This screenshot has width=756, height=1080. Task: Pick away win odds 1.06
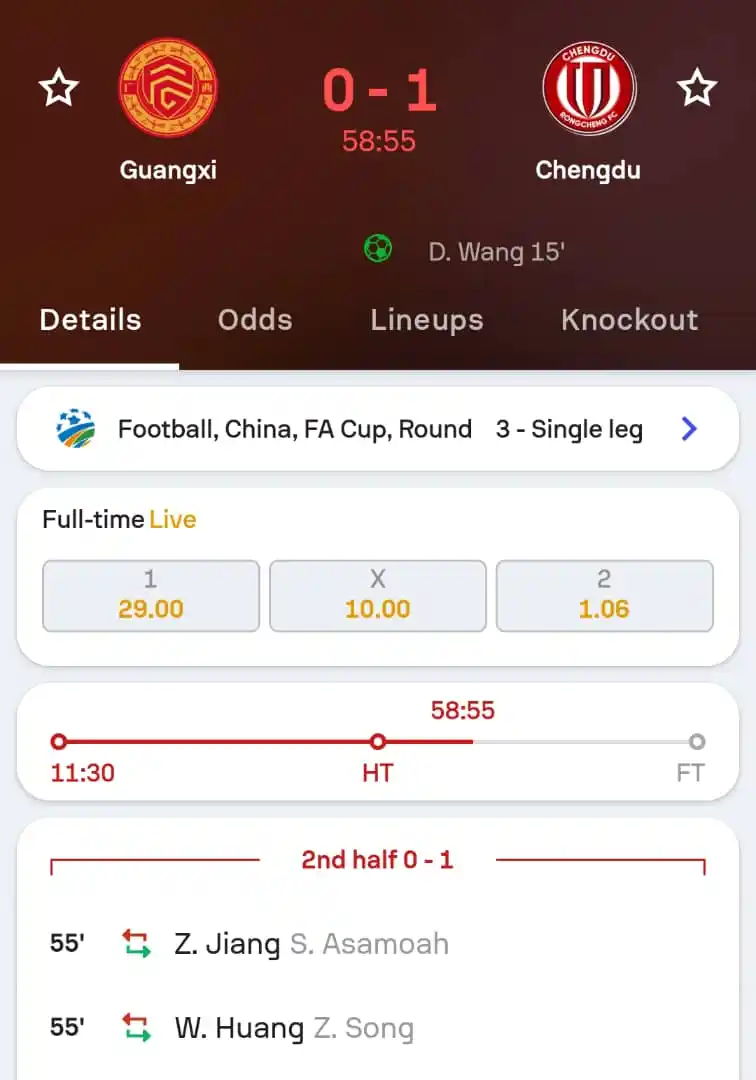pyautogui.click(x=604, y=596)
